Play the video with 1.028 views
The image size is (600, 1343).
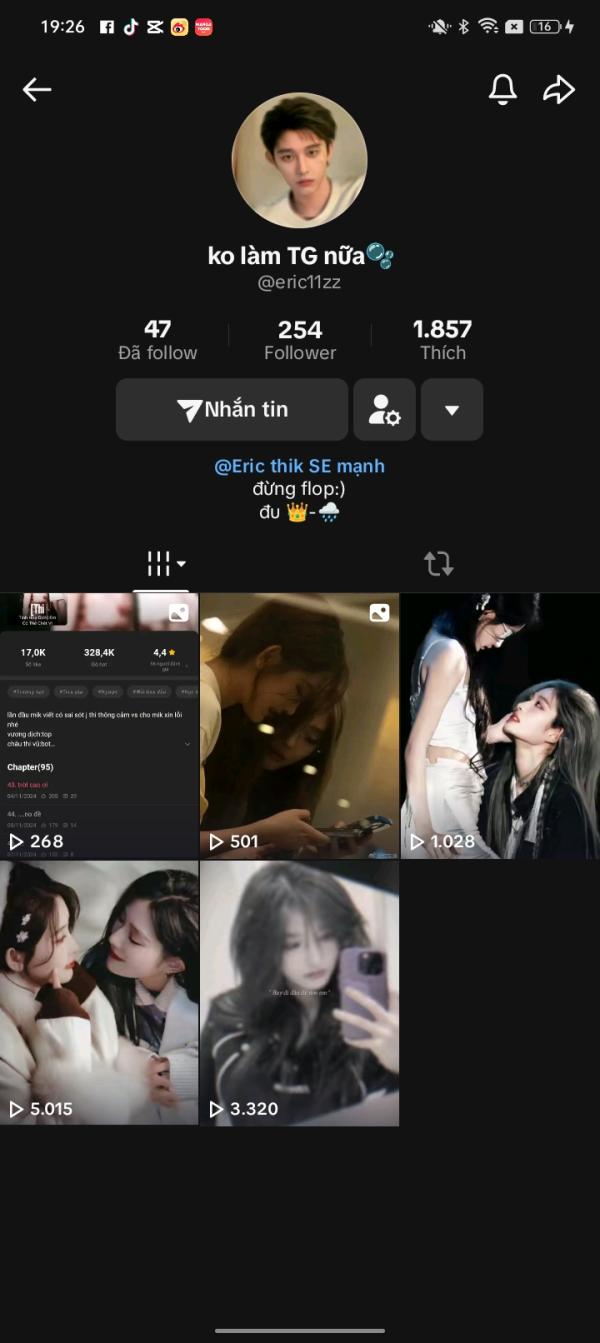point(499,725)
